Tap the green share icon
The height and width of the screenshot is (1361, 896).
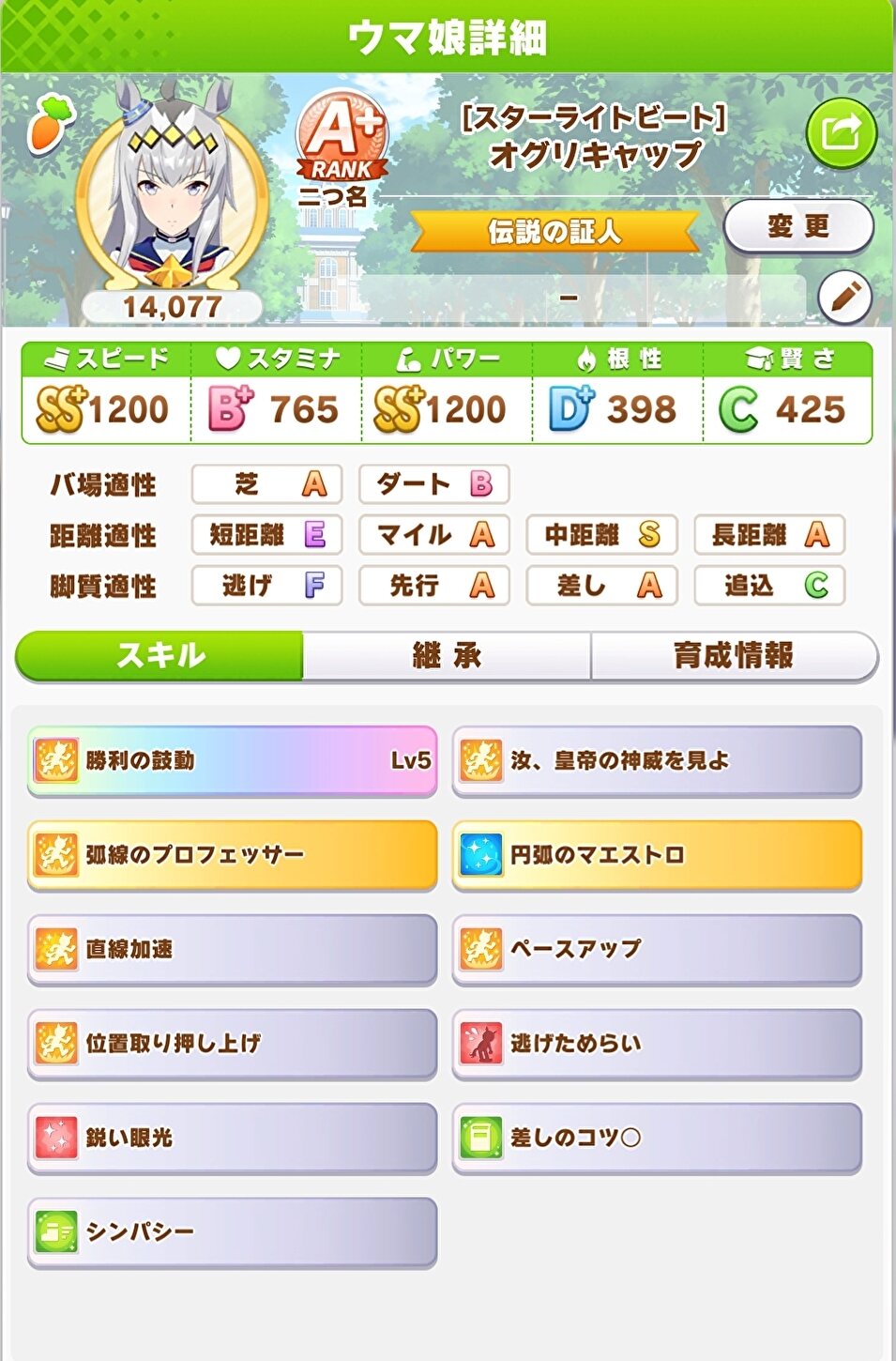click(841, 133)
